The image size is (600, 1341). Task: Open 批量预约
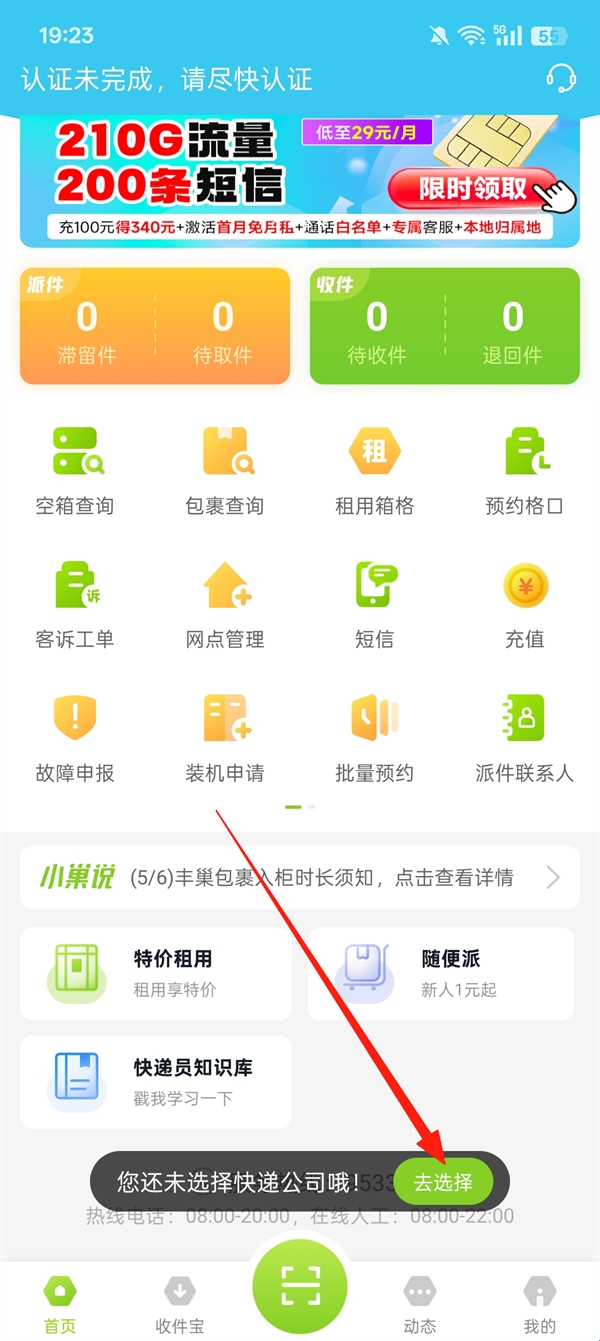click(x=375, y=736)
